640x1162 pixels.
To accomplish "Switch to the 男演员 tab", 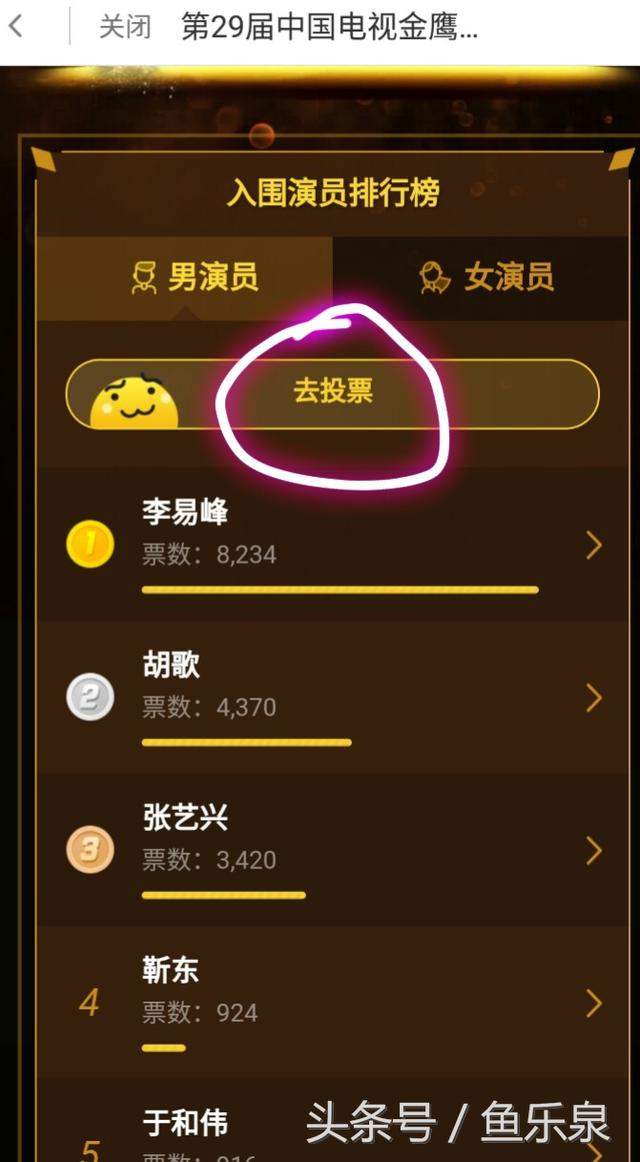I will pos(195,278).
